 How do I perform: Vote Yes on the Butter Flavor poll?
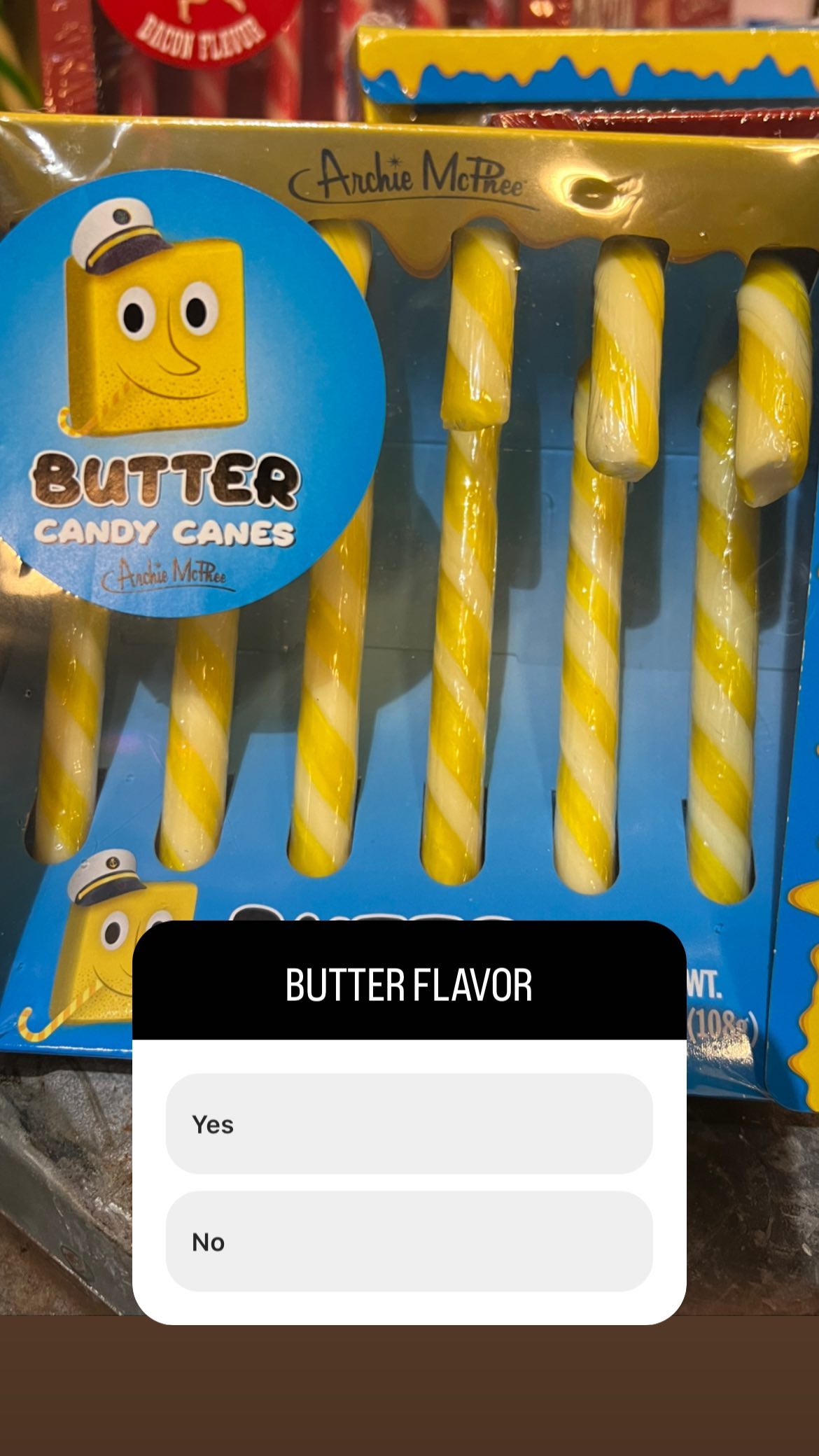[x=409, y=1123]
